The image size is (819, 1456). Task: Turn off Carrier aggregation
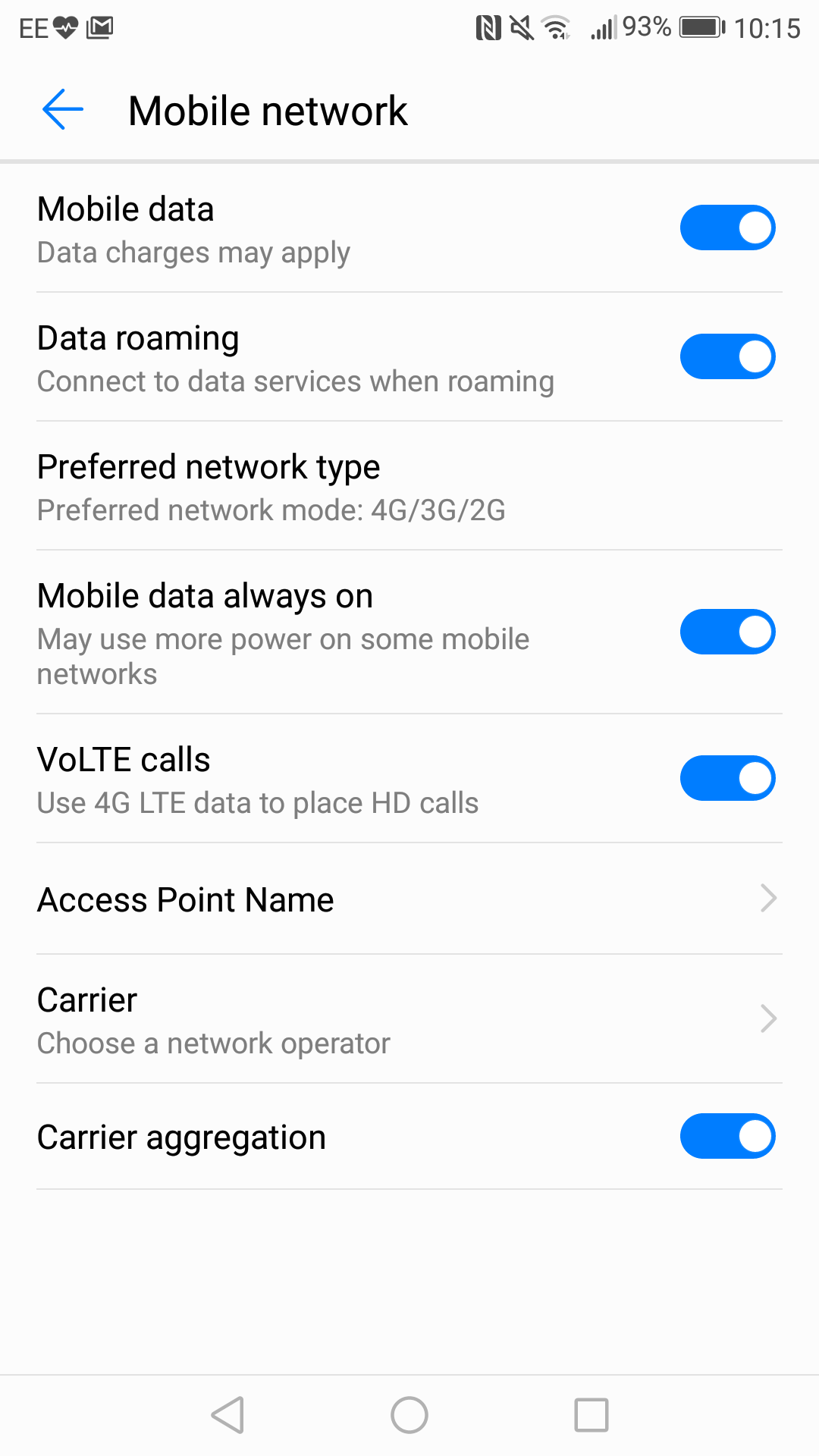pos(727,1136)
